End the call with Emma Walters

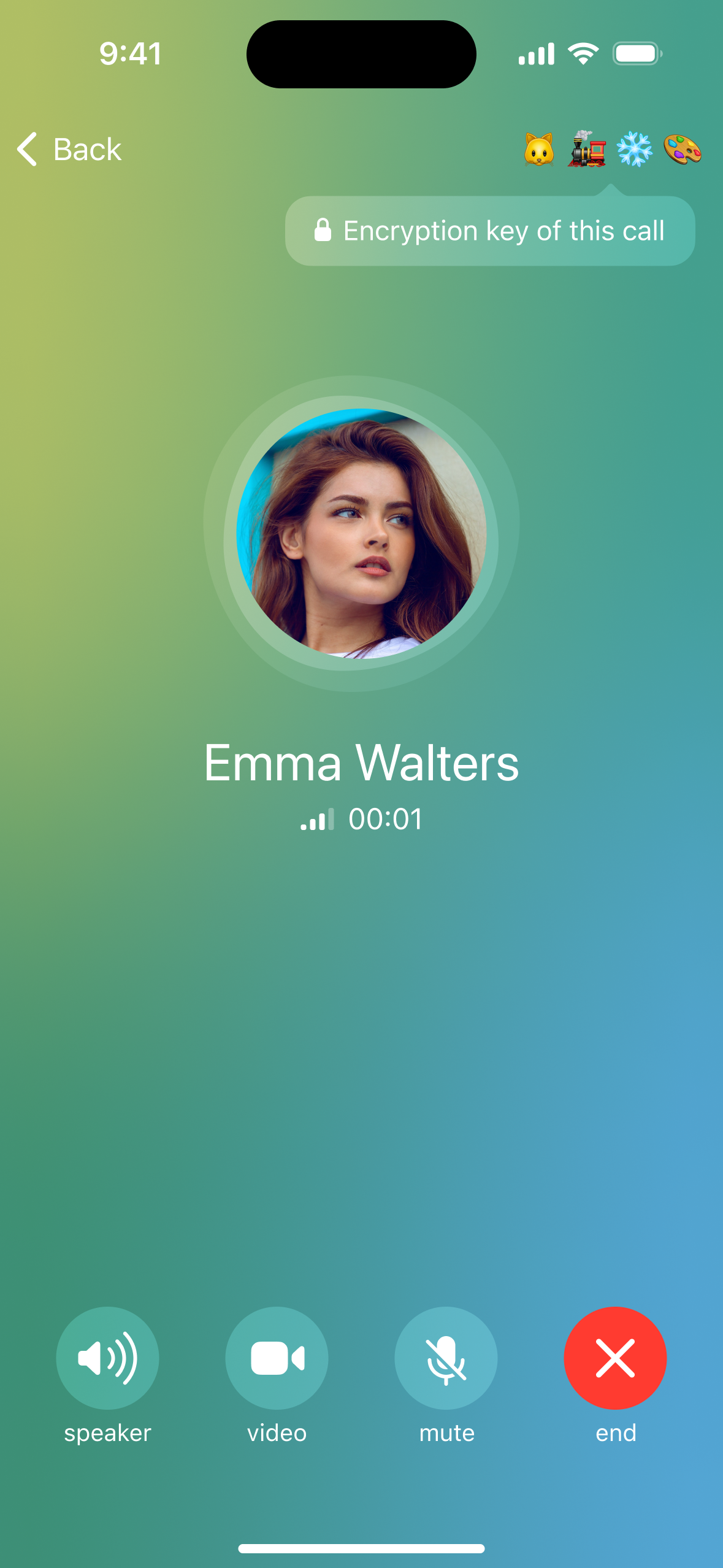pyautogui.click(x=615, y=1358)
